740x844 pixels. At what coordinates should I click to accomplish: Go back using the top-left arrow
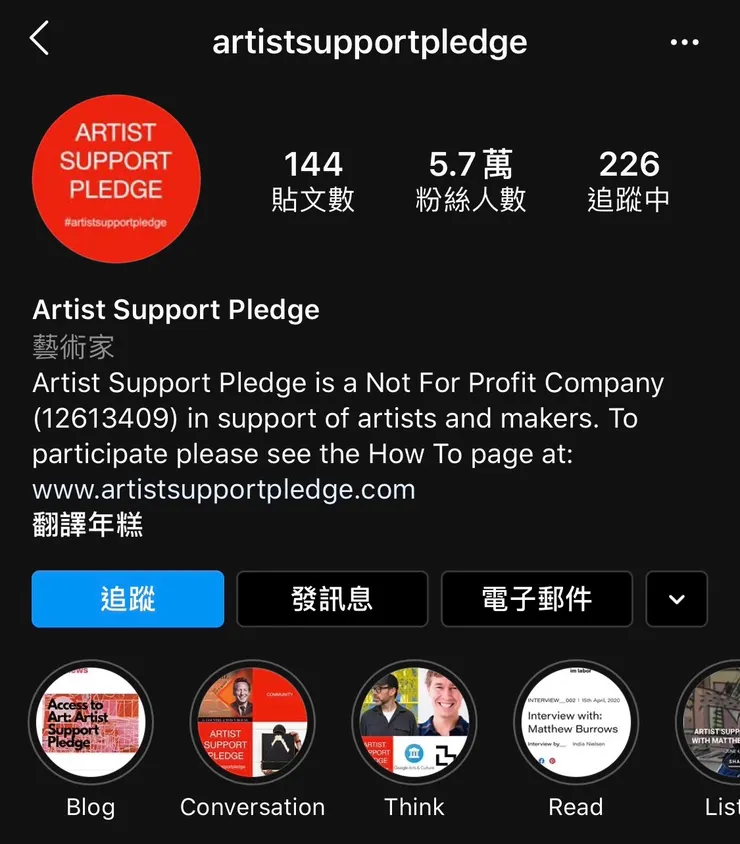(40, 40)
